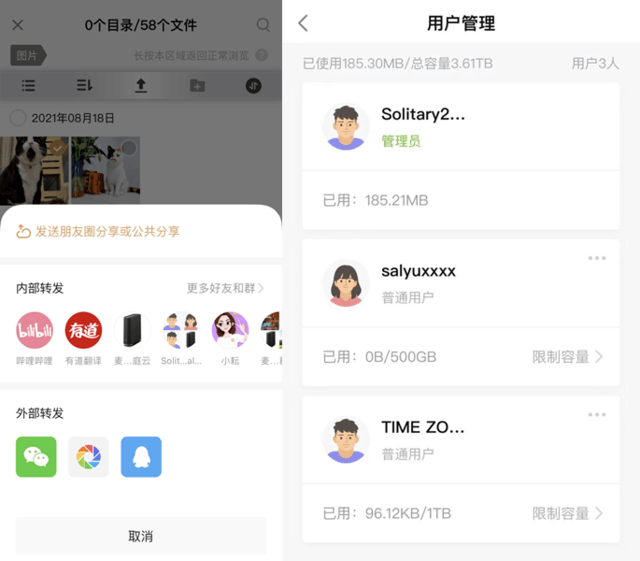Open more options for TIME ZO... user
640x561 pixels.
[x=597, y=414]
